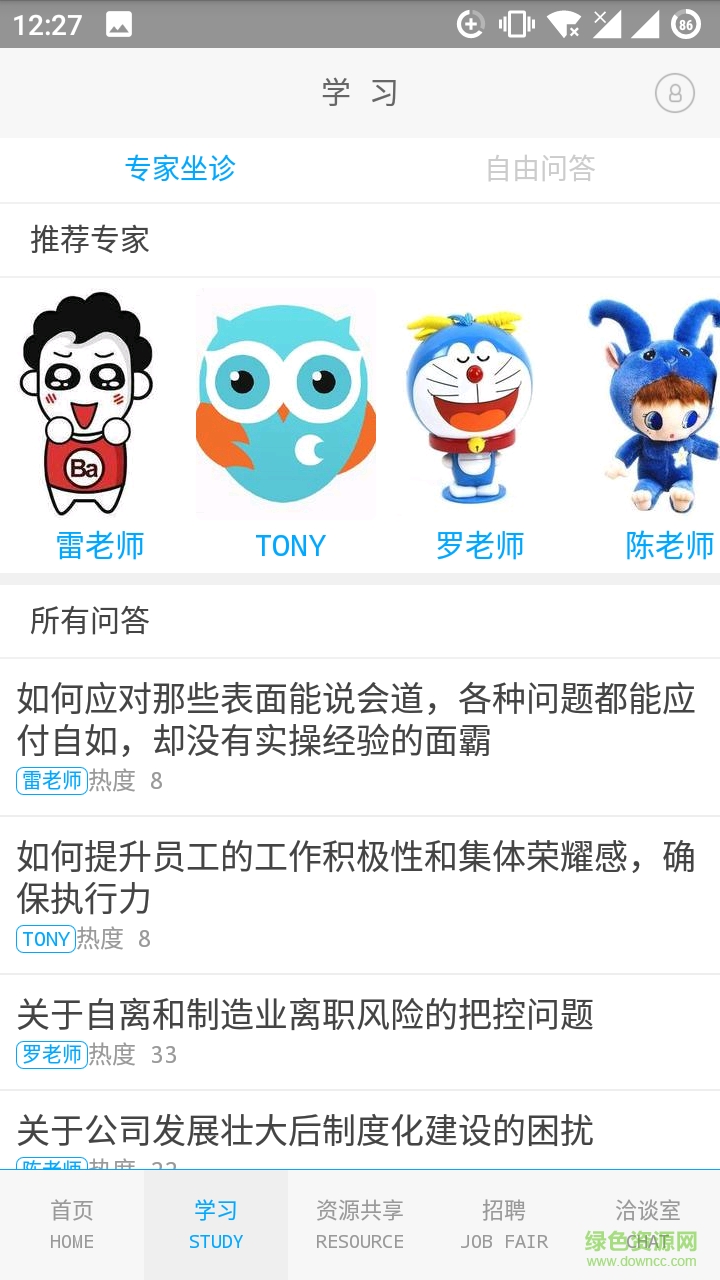Read the question about 制造业离职风险
The width and height of the screenshot is (720, 1280).
[x=306, y=1015]
